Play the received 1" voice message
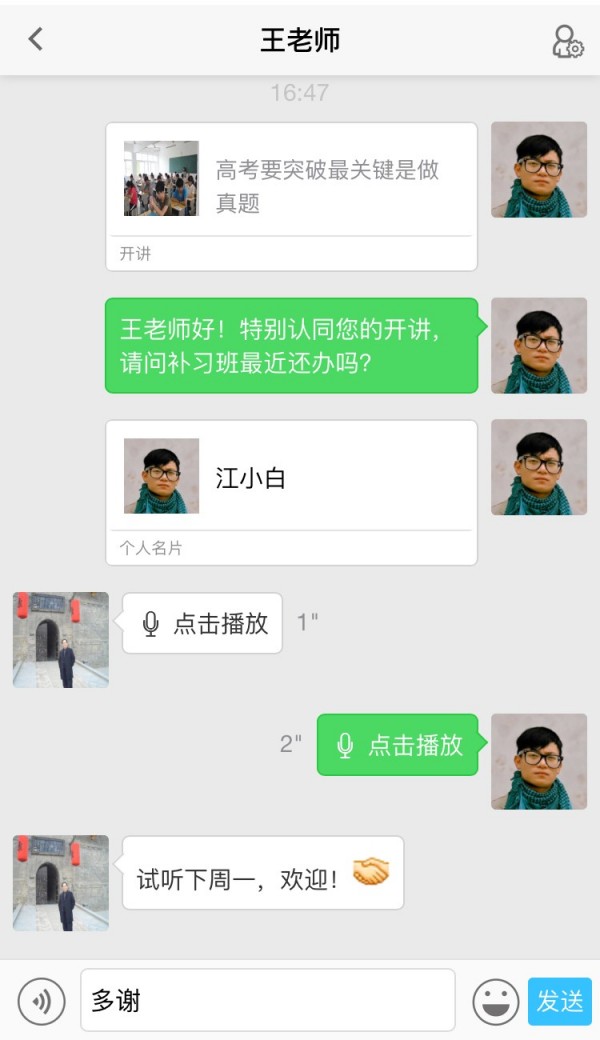Screen dimensions: 600x1040 coord(203,623)
